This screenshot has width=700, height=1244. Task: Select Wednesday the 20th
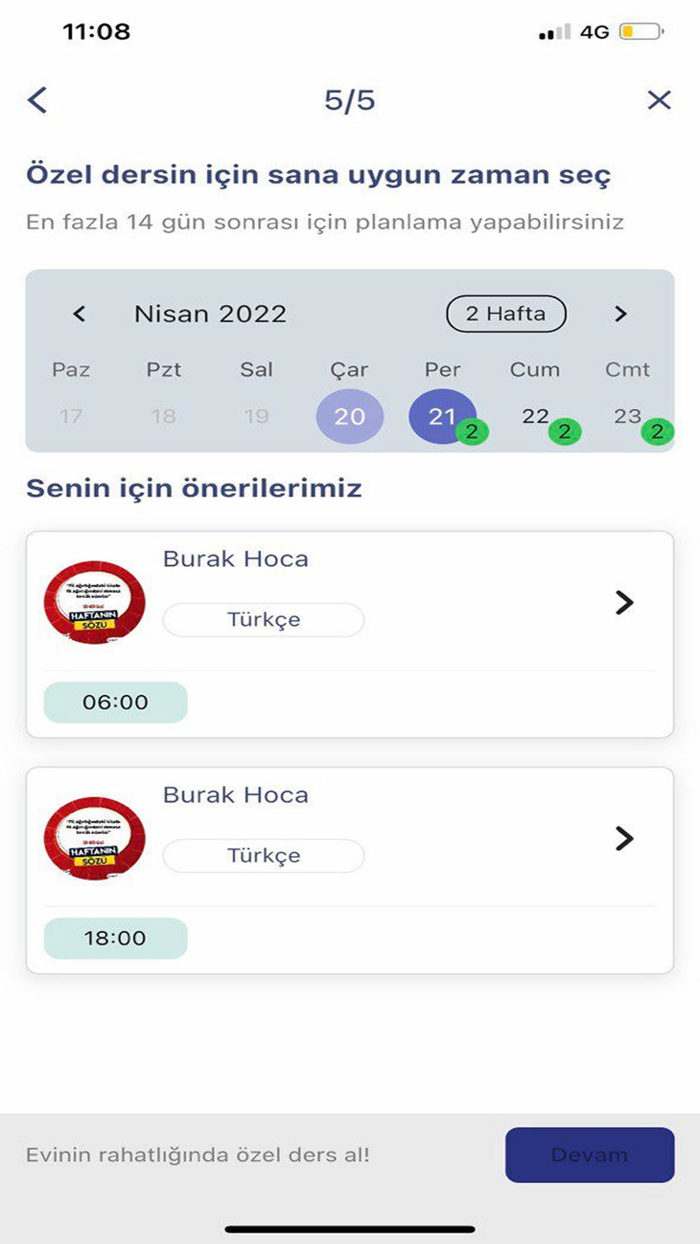point(349,416)
